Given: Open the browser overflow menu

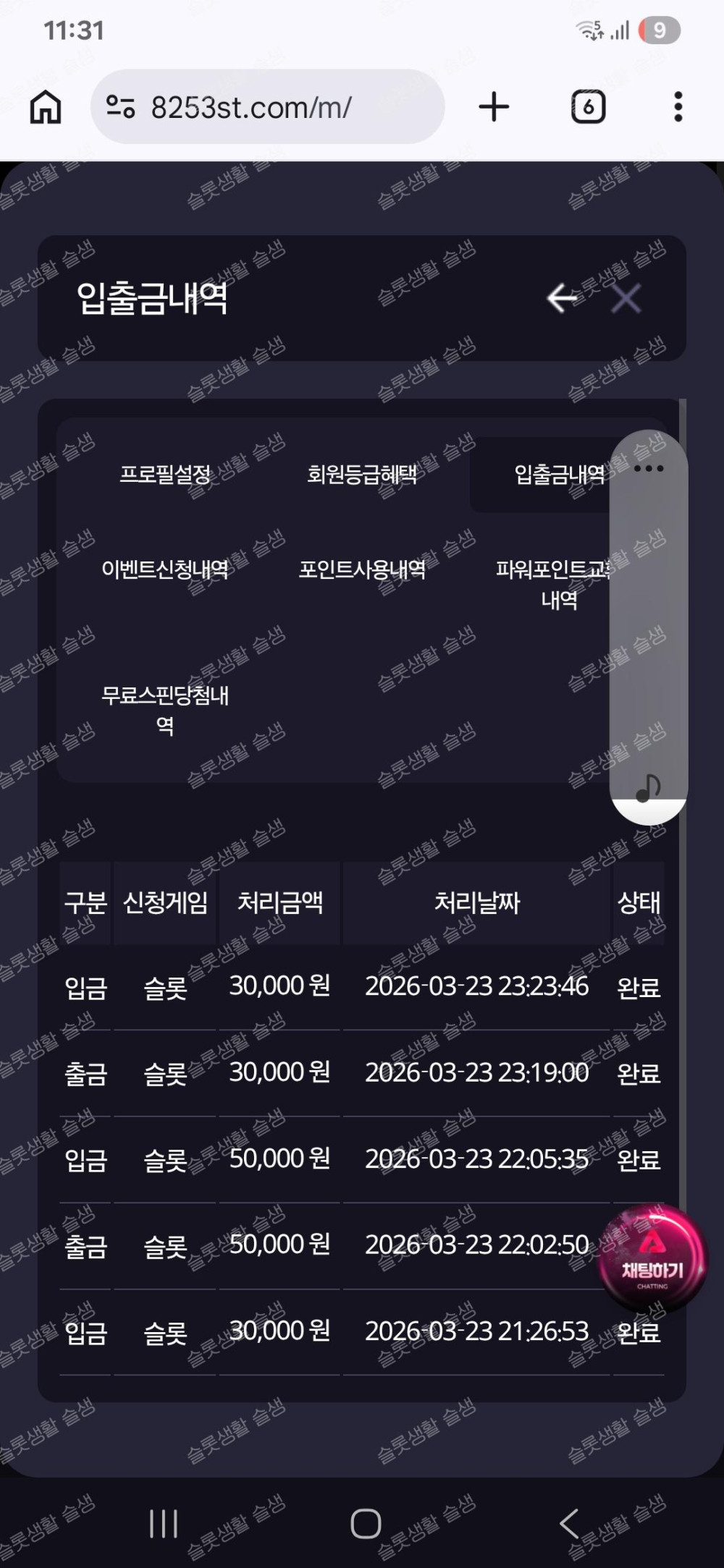Looking at the screenshot, I should pos(678,107).
